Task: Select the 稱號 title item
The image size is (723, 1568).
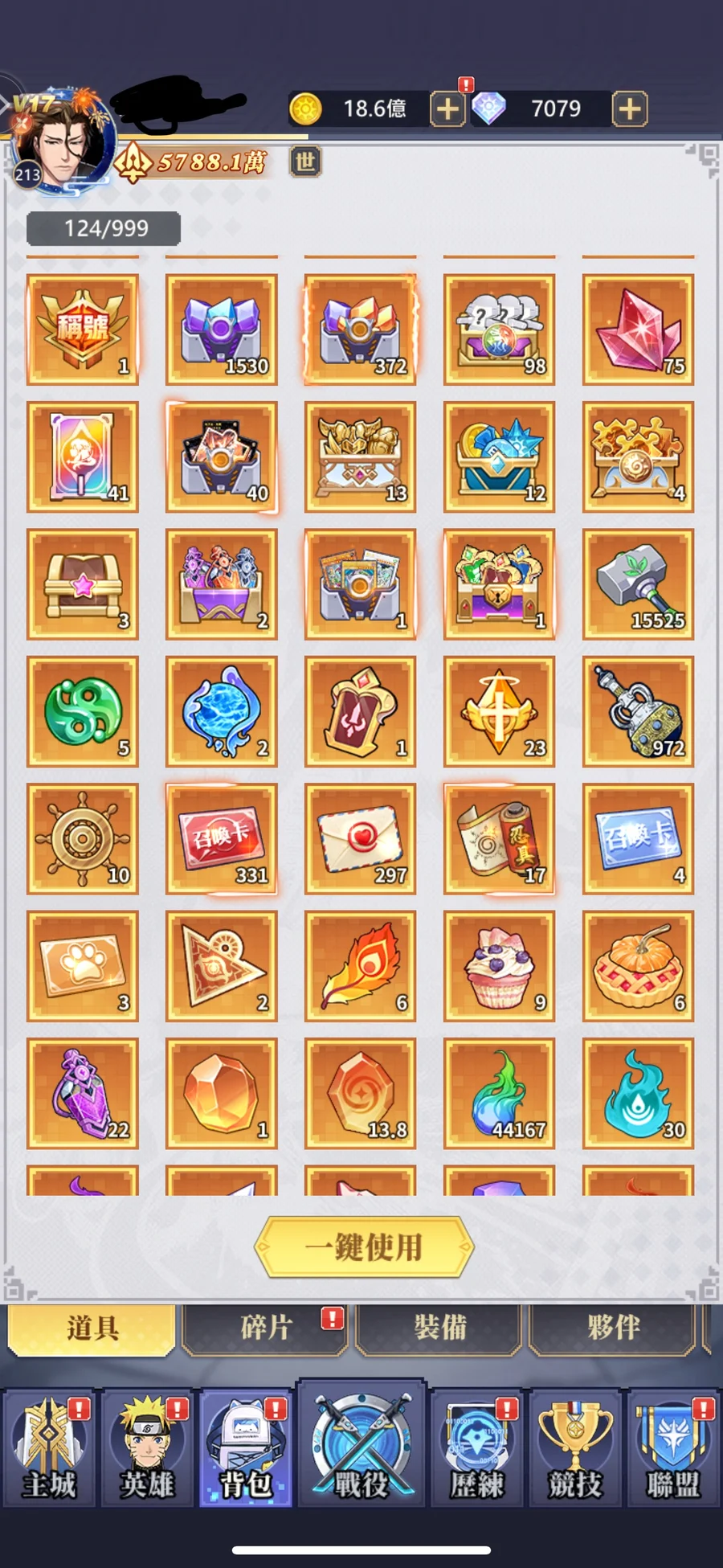Action: [83, 329]
